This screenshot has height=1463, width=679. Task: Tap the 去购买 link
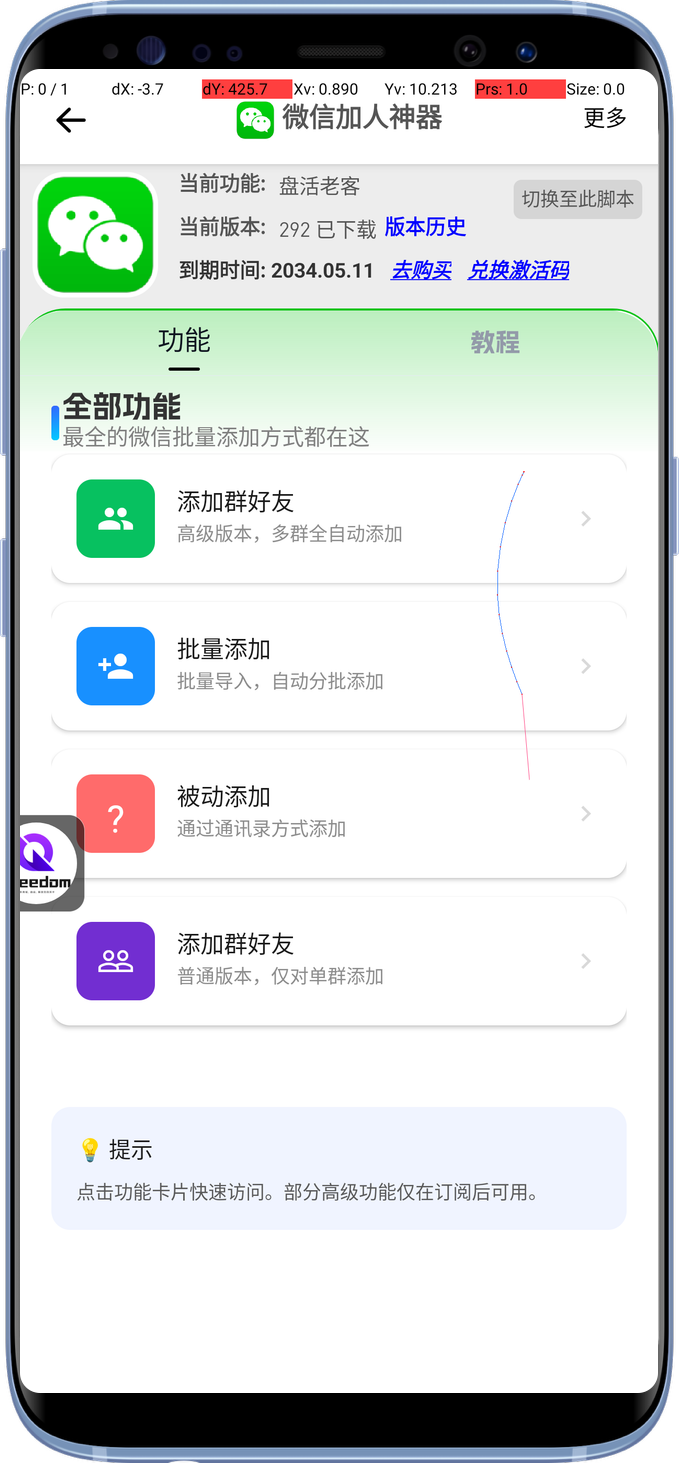click(x=421, y=270)
